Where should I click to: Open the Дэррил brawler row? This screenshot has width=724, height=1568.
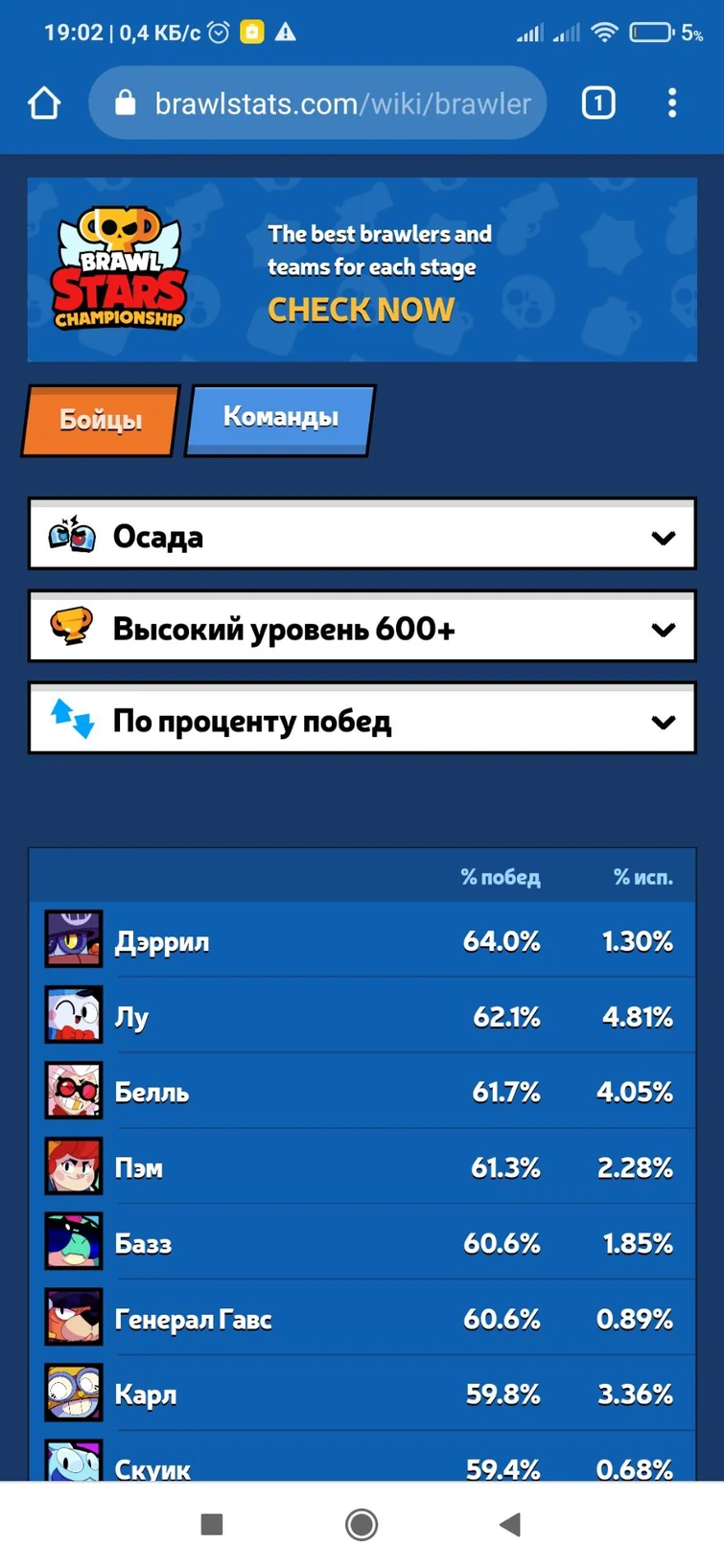[362, 940]
